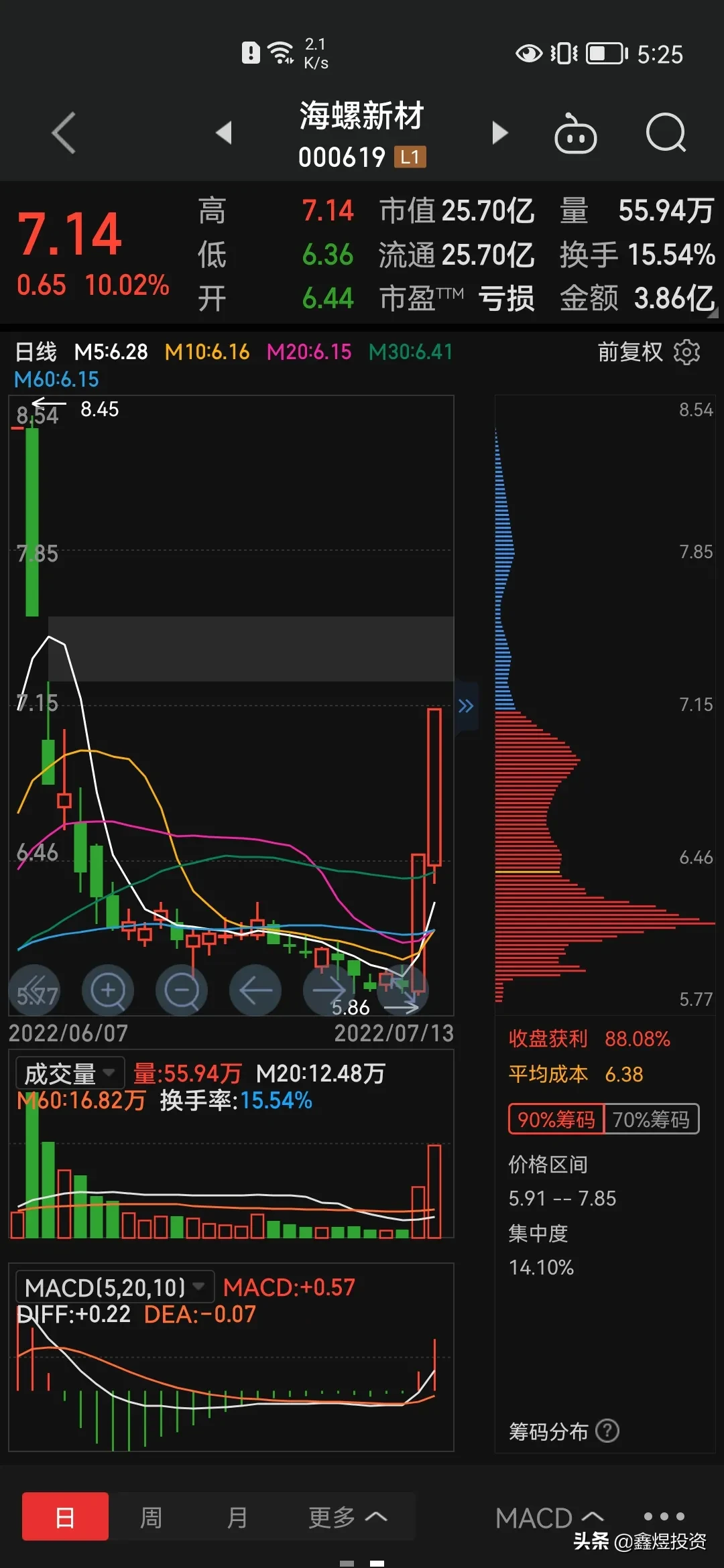
Task: Open stock search
Action: click(x=666, y=133)
